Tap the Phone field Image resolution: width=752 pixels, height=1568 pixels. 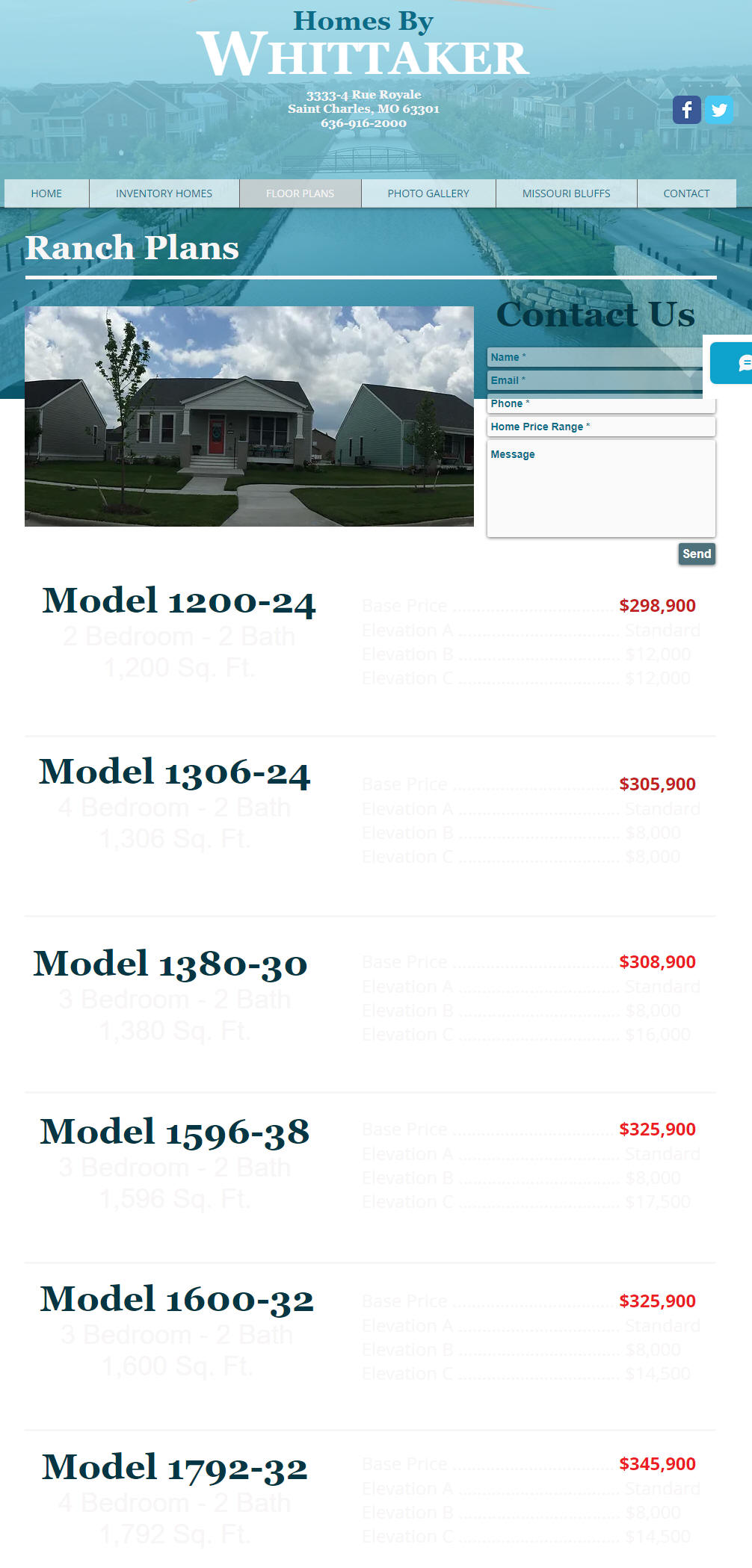pos(601,404)
